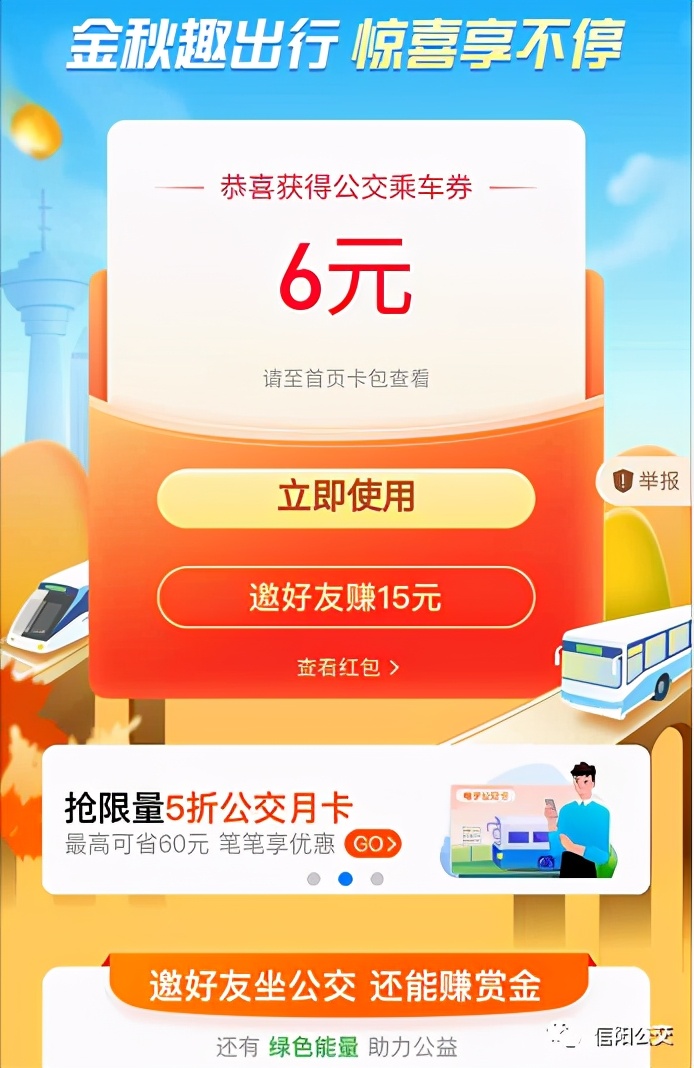
Task: Invite friends via 邀好友赚15元 button
Action: point(346,598)
